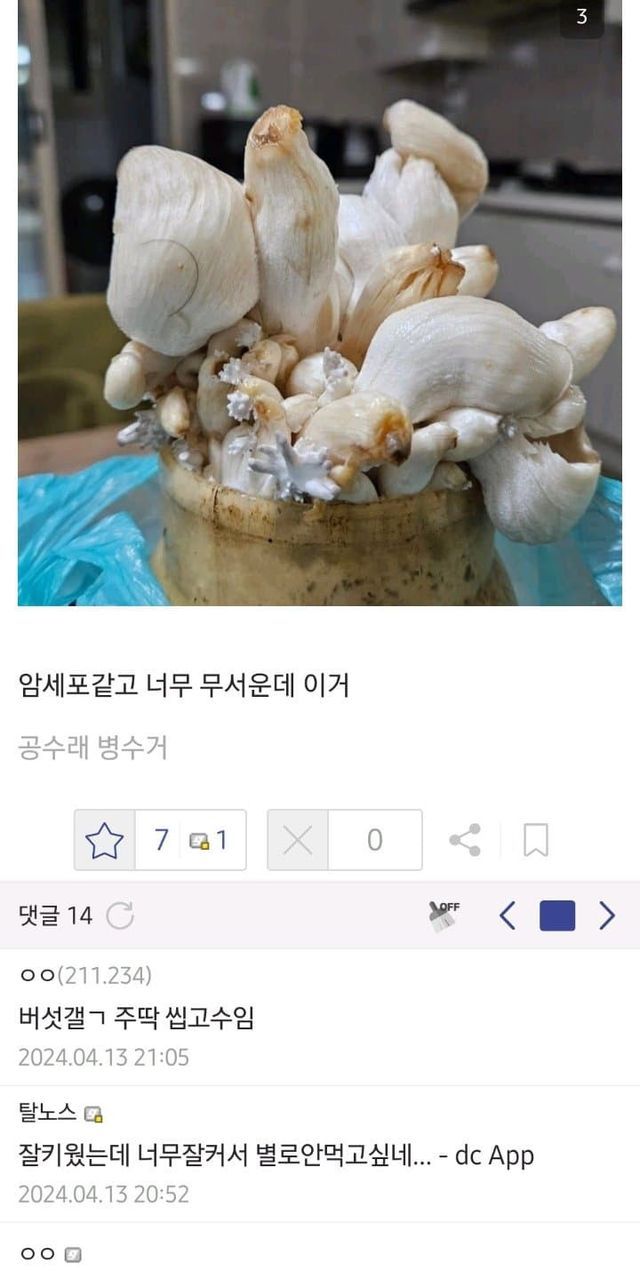Image resolution: width=640 pixels, height=1280 pixels.
Task: Downvote the post with the X button
Action: (x=298, y=840)
